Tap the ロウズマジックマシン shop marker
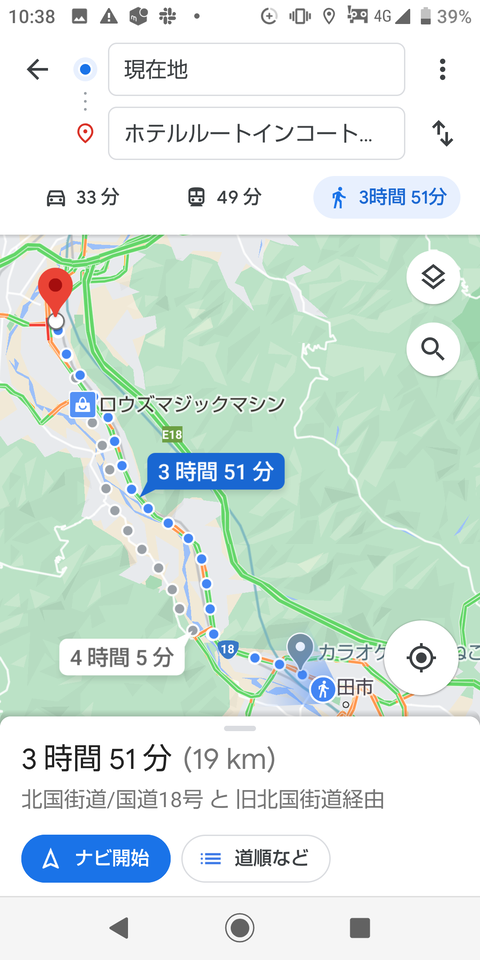The image size is (480, 960). [82, 405]
